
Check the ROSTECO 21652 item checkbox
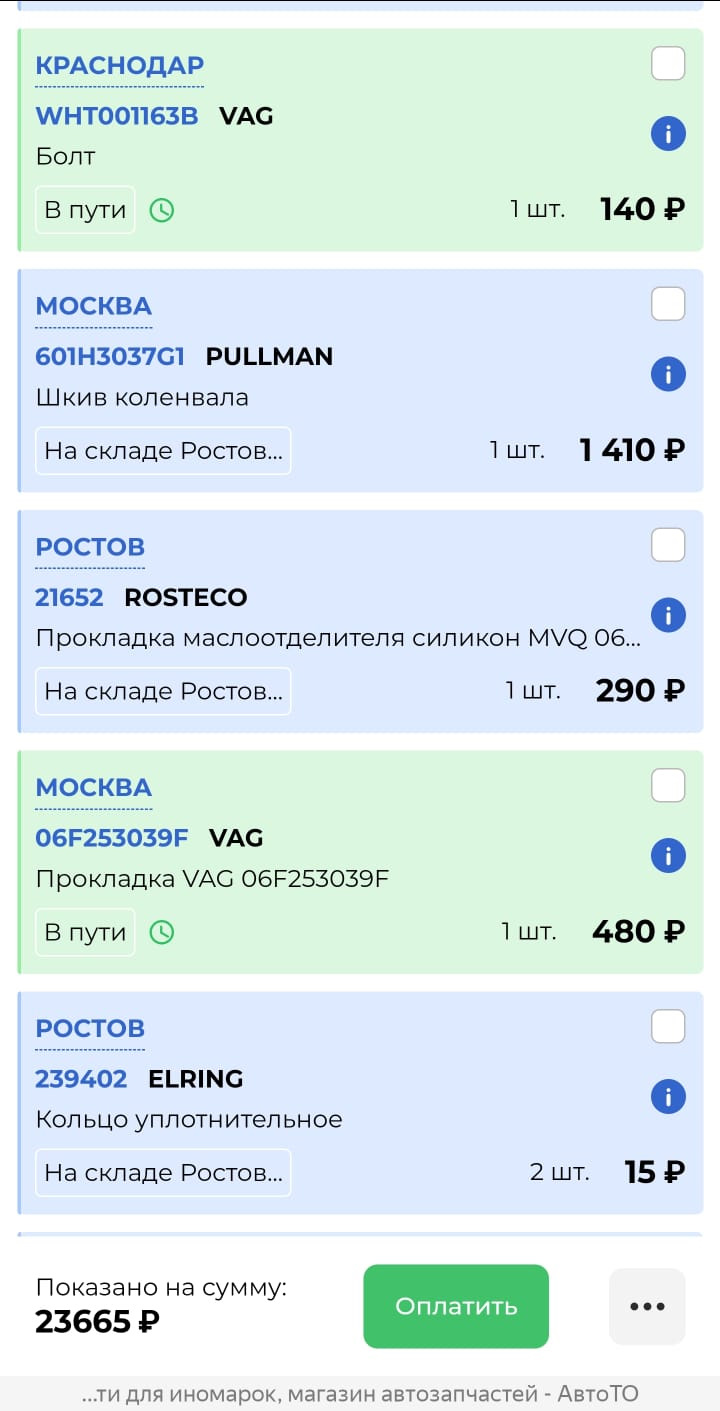[668, 545]
